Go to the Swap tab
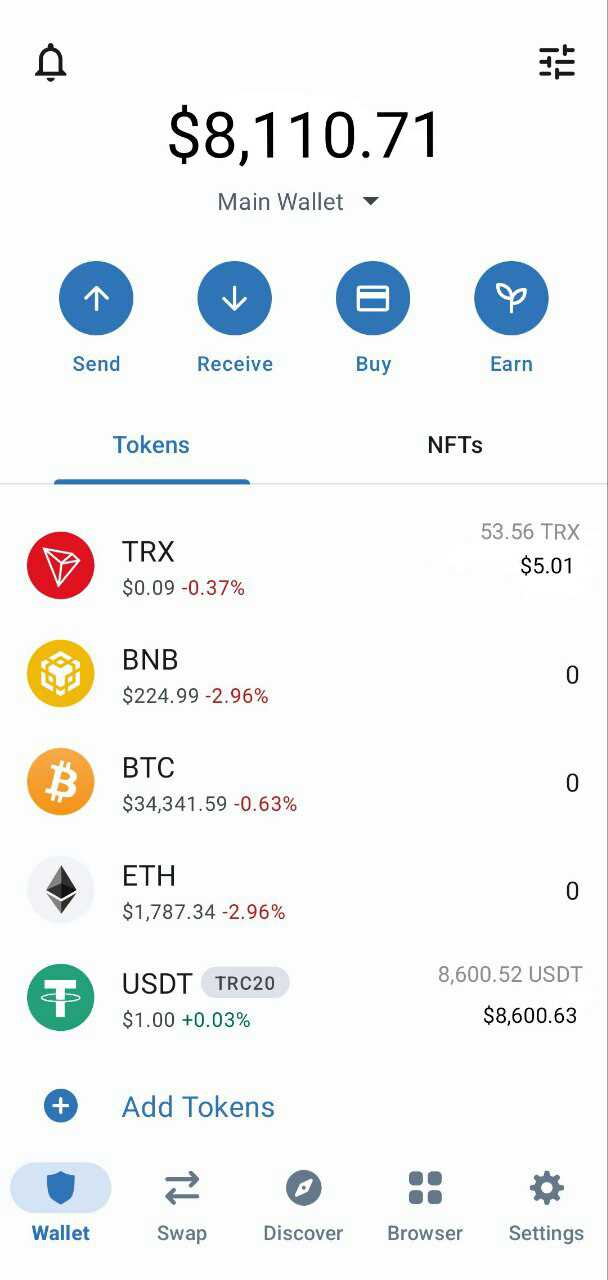This screenshot has width=608, height=1280. (x=182, y=1205)
